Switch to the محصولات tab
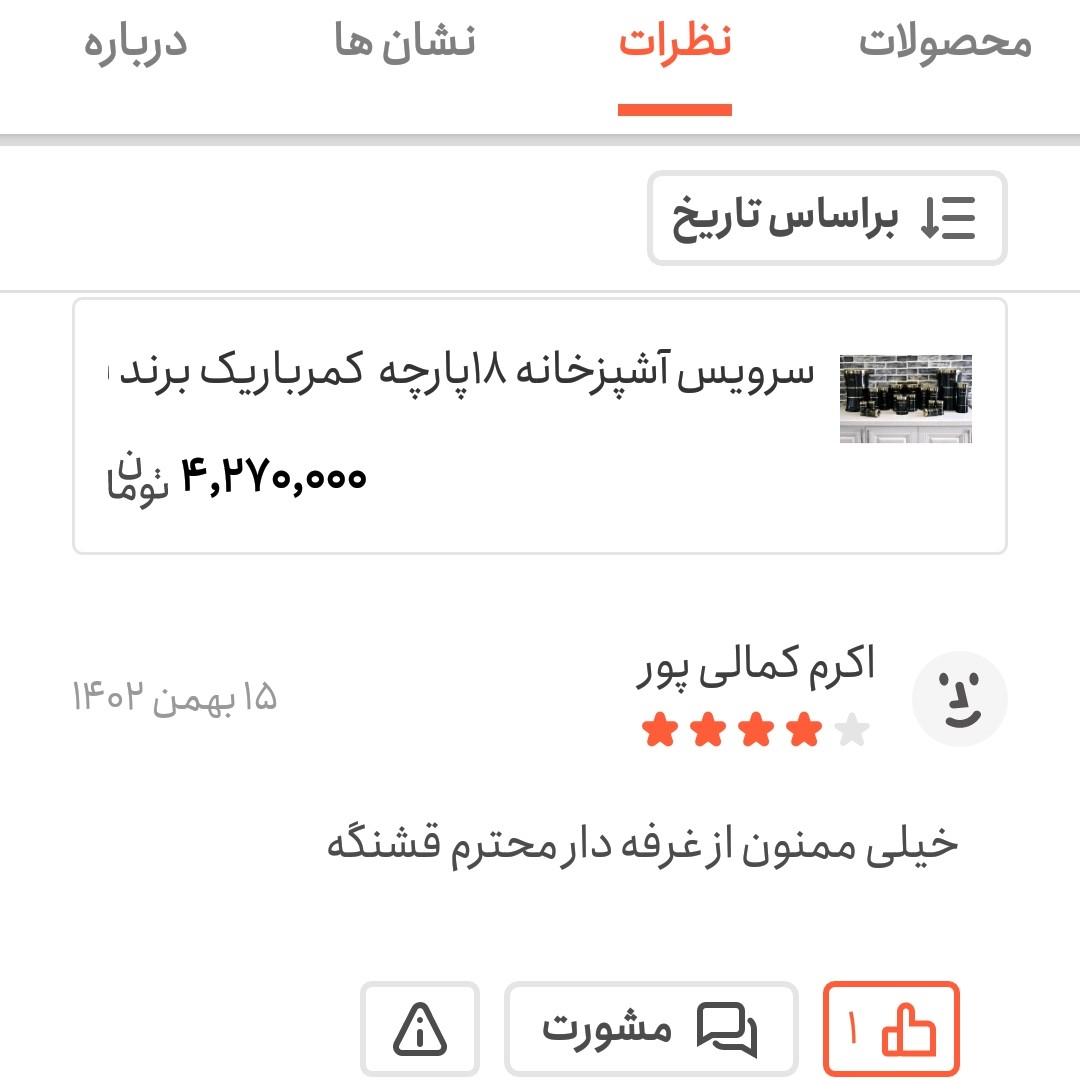1080x1080 pixels. pos(944,44)
